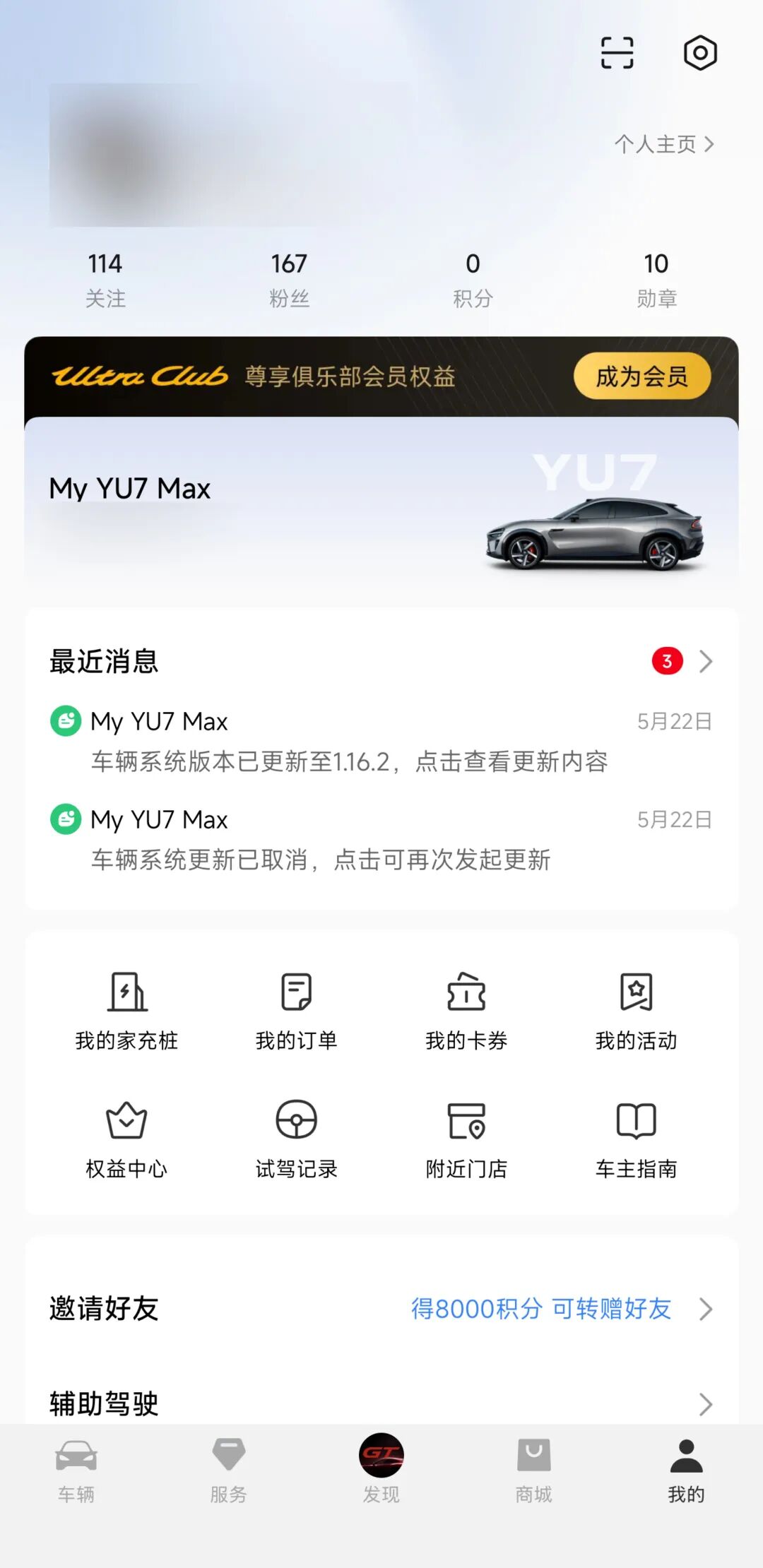Open the scan code icon
This screenshot has height=1568, width=763.
[x=617, y=53]
